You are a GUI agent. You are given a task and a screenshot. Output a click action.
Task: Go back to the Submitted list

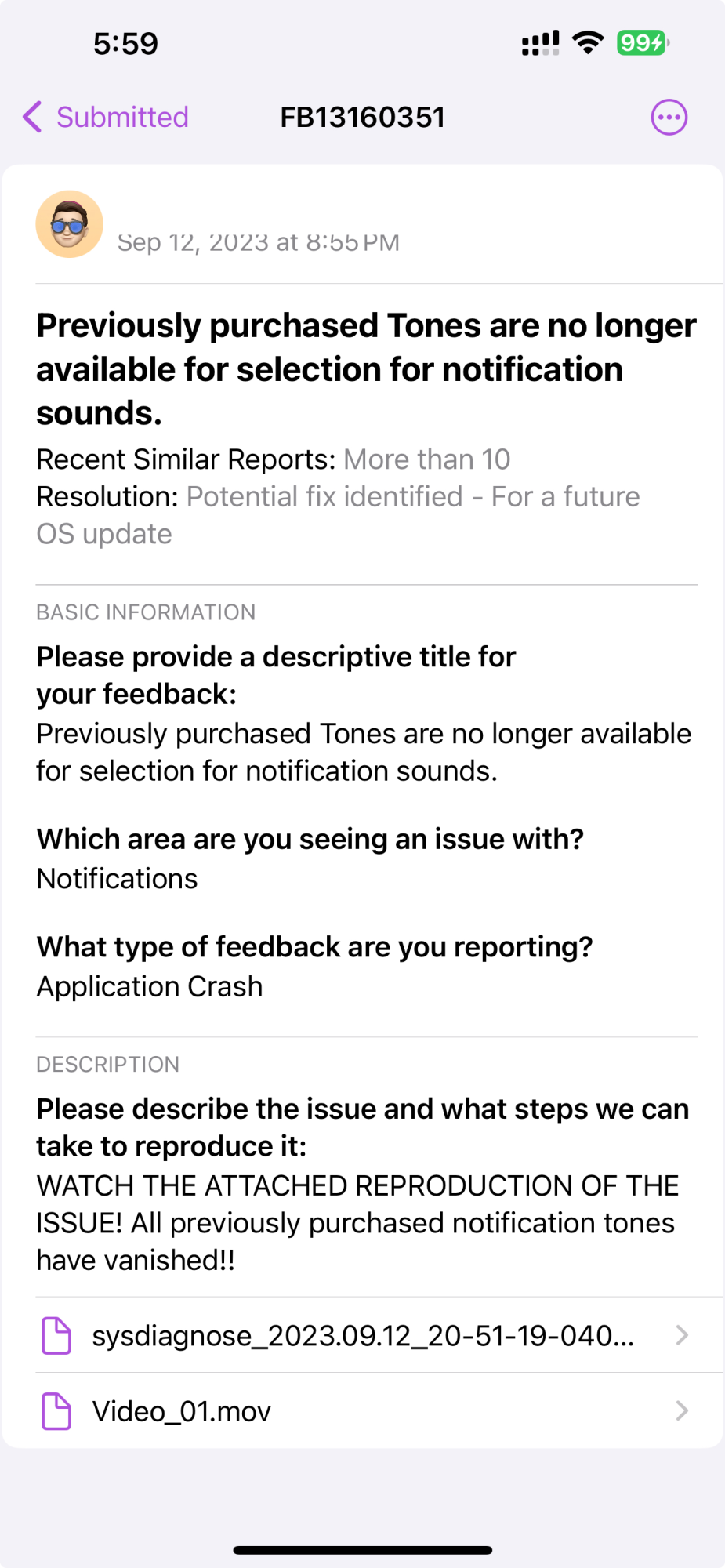106,118
